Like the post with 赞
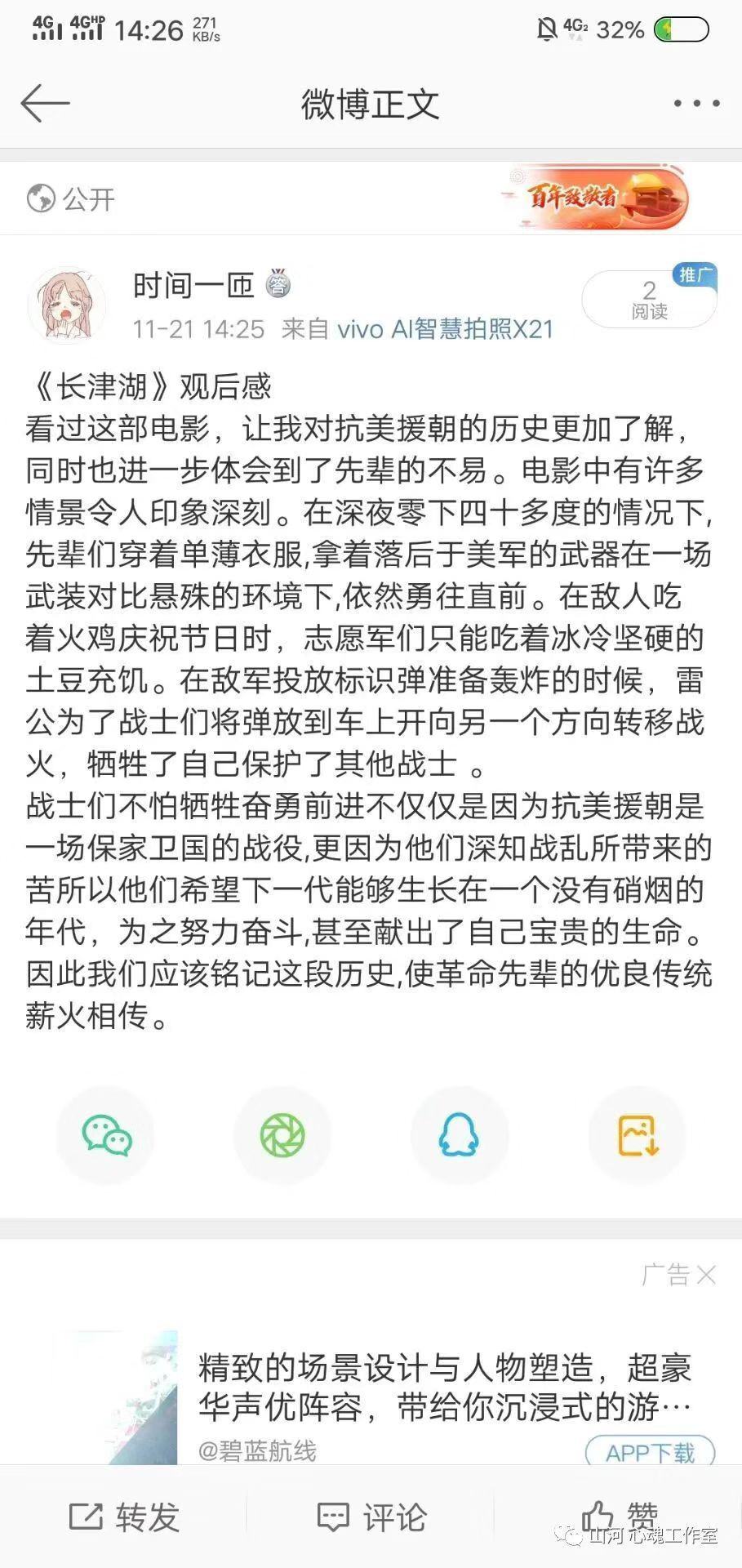The height and width of the screenshot is (1568, 742). pos(618,1517)
